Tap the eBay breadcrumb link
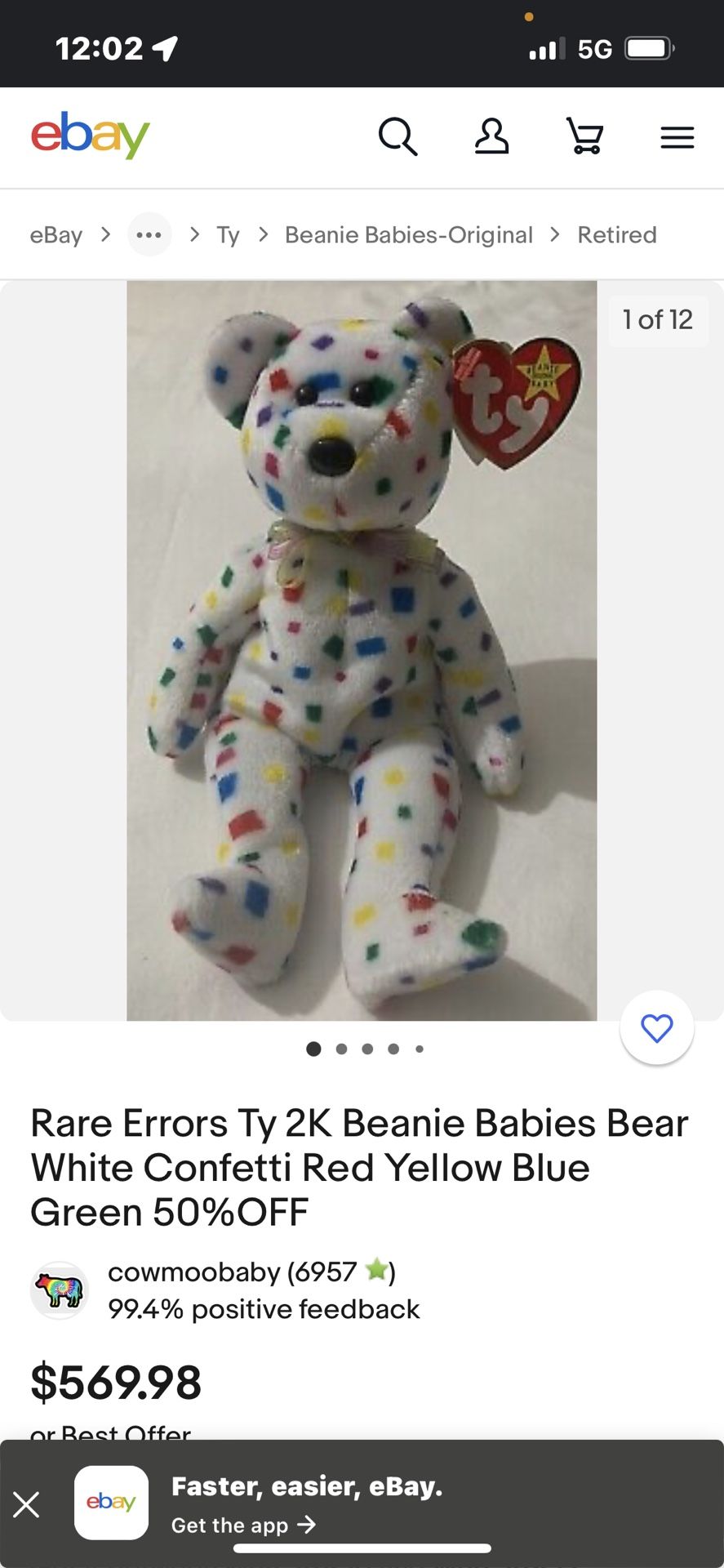Viewport: 724px width, 1568px height. point(56,235)
